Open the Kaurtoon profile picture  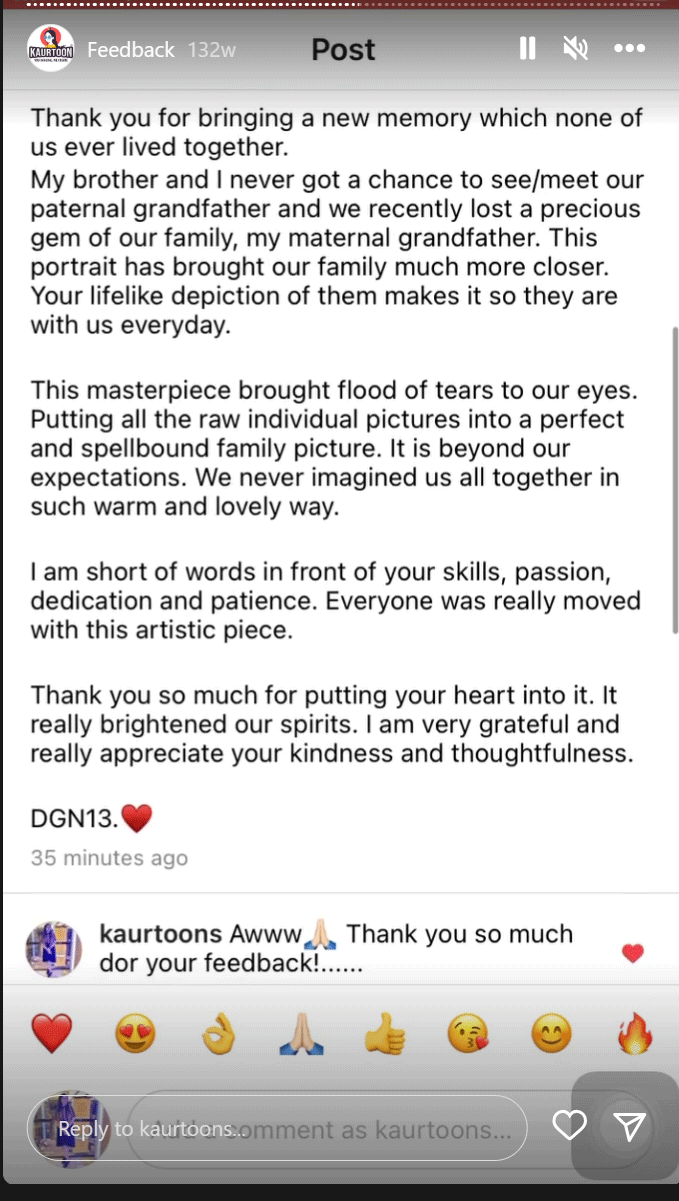coord(51,48)
